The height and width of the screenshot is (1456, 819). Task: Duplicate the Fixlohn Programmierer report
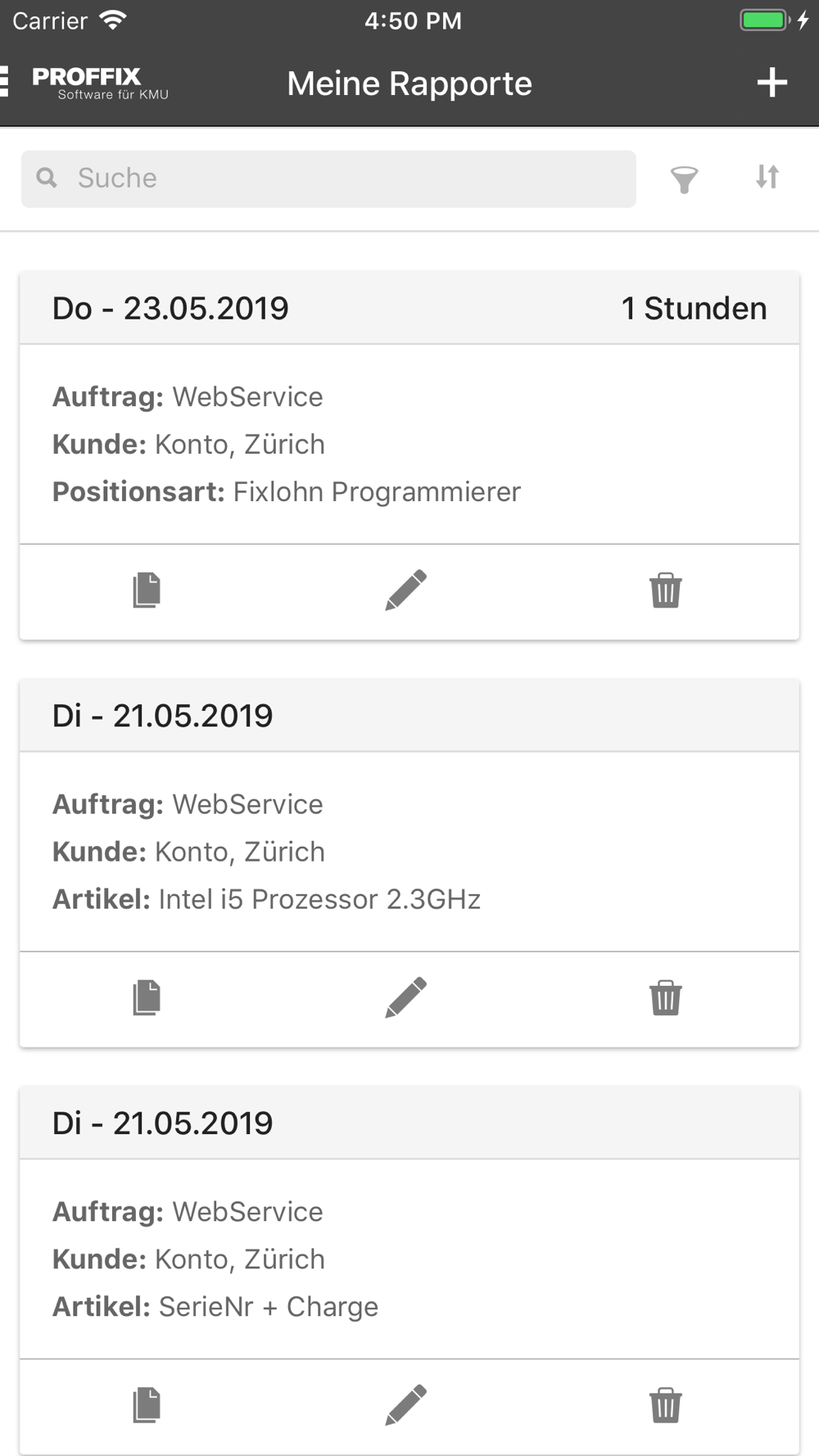(x=147, y=590)
